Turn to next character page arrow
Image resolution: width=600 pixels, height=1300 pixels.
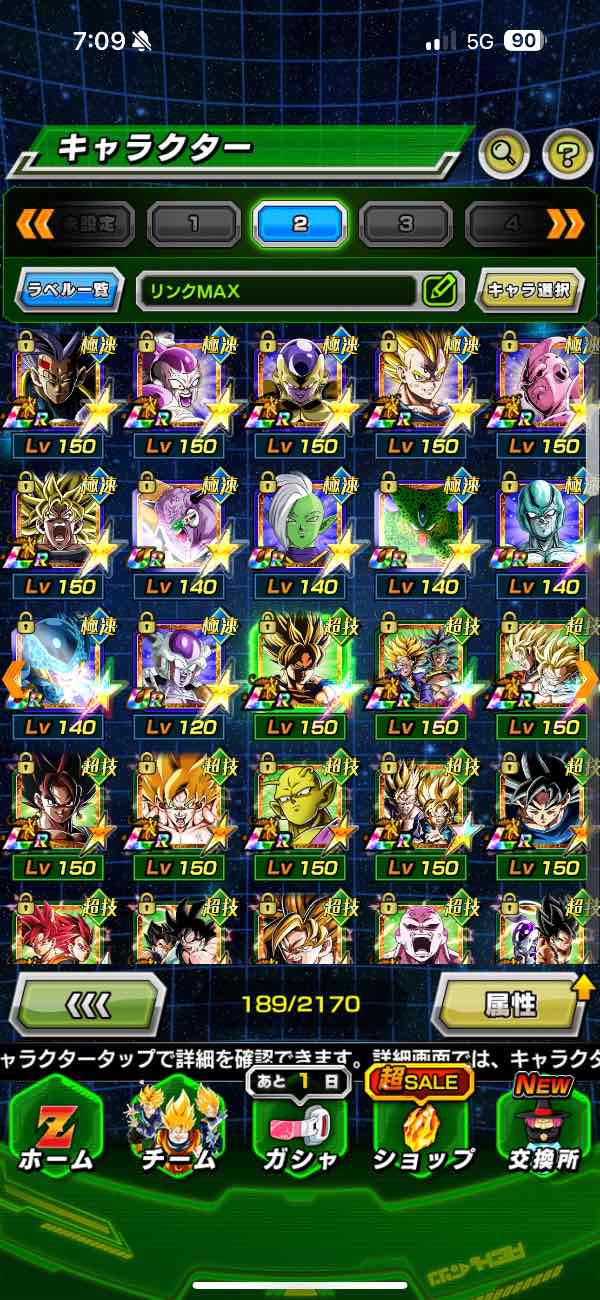click(586, 679)
